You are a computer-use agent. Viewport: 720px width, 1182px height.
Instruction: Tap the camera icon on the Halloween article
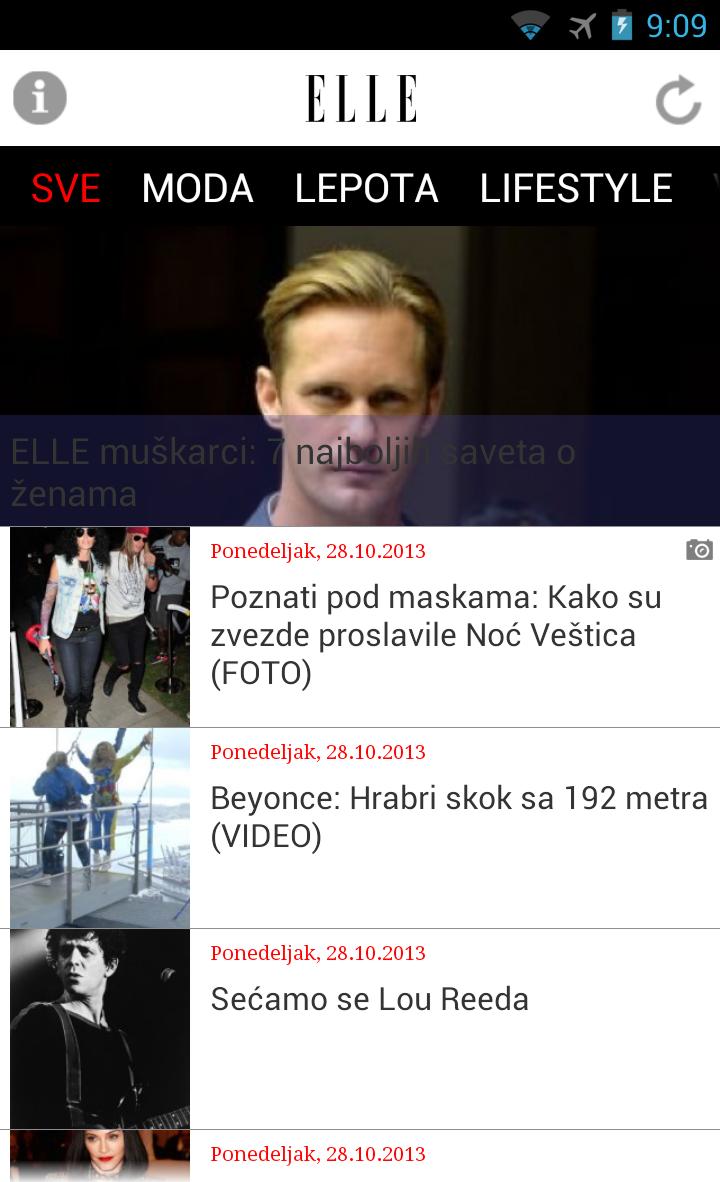click(x=700, y=550)
